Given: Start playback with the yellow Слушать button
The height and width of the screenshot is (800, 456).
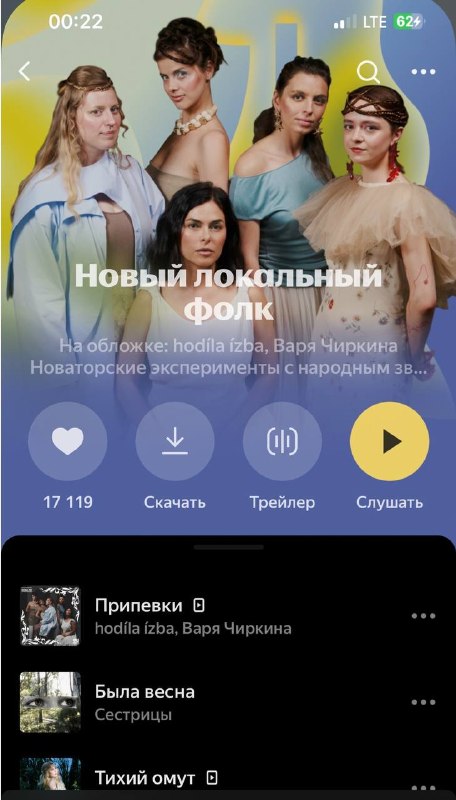Looking at the screenshot, I should pyautogui.click(x=390, y=441).
